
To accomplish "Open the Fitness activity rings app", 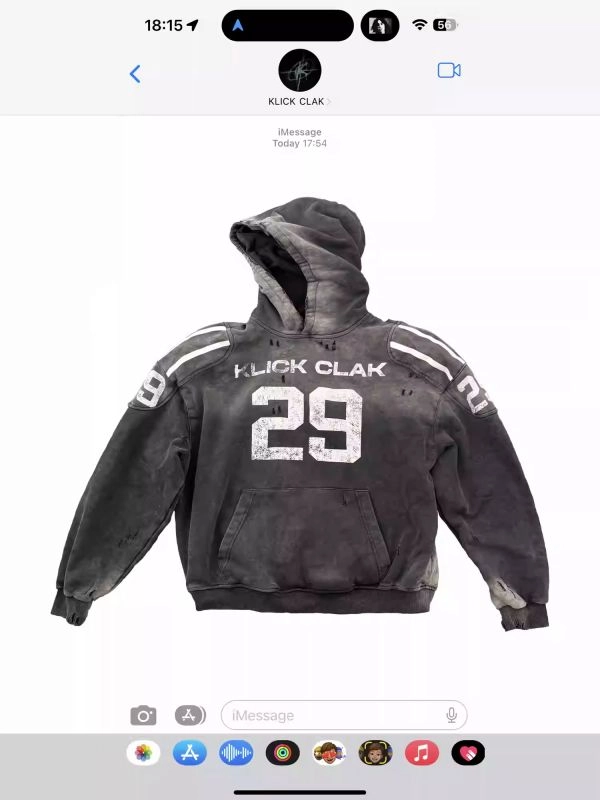I will pyautogui.click(x=283, y=753).
